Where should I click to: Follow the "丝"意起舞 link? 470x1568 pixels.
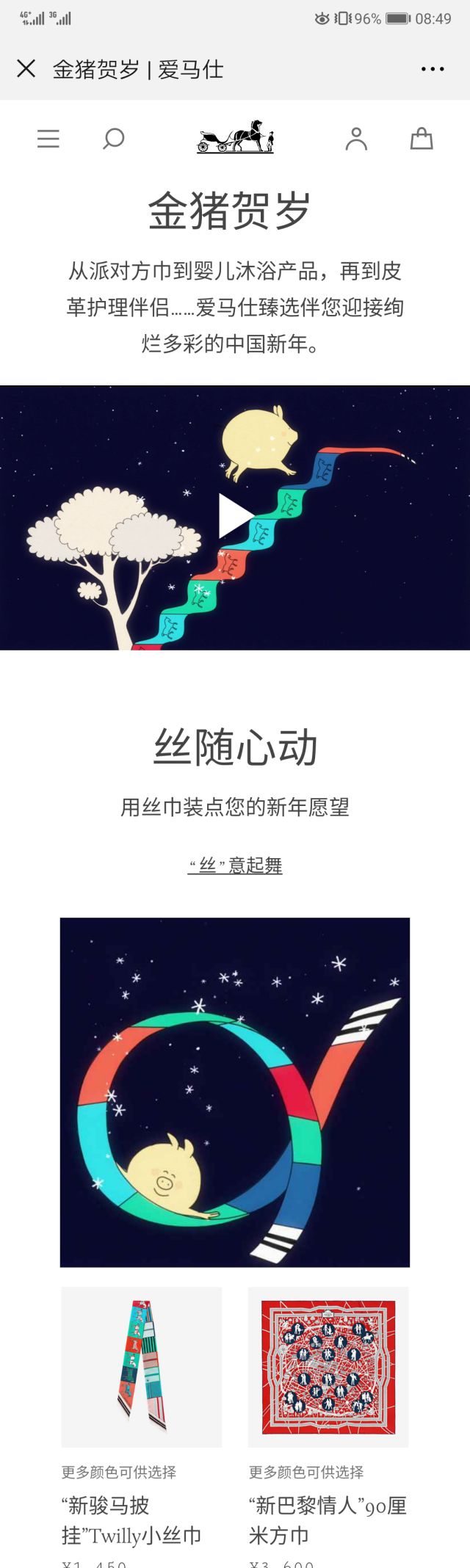click(x=235, y=865)
